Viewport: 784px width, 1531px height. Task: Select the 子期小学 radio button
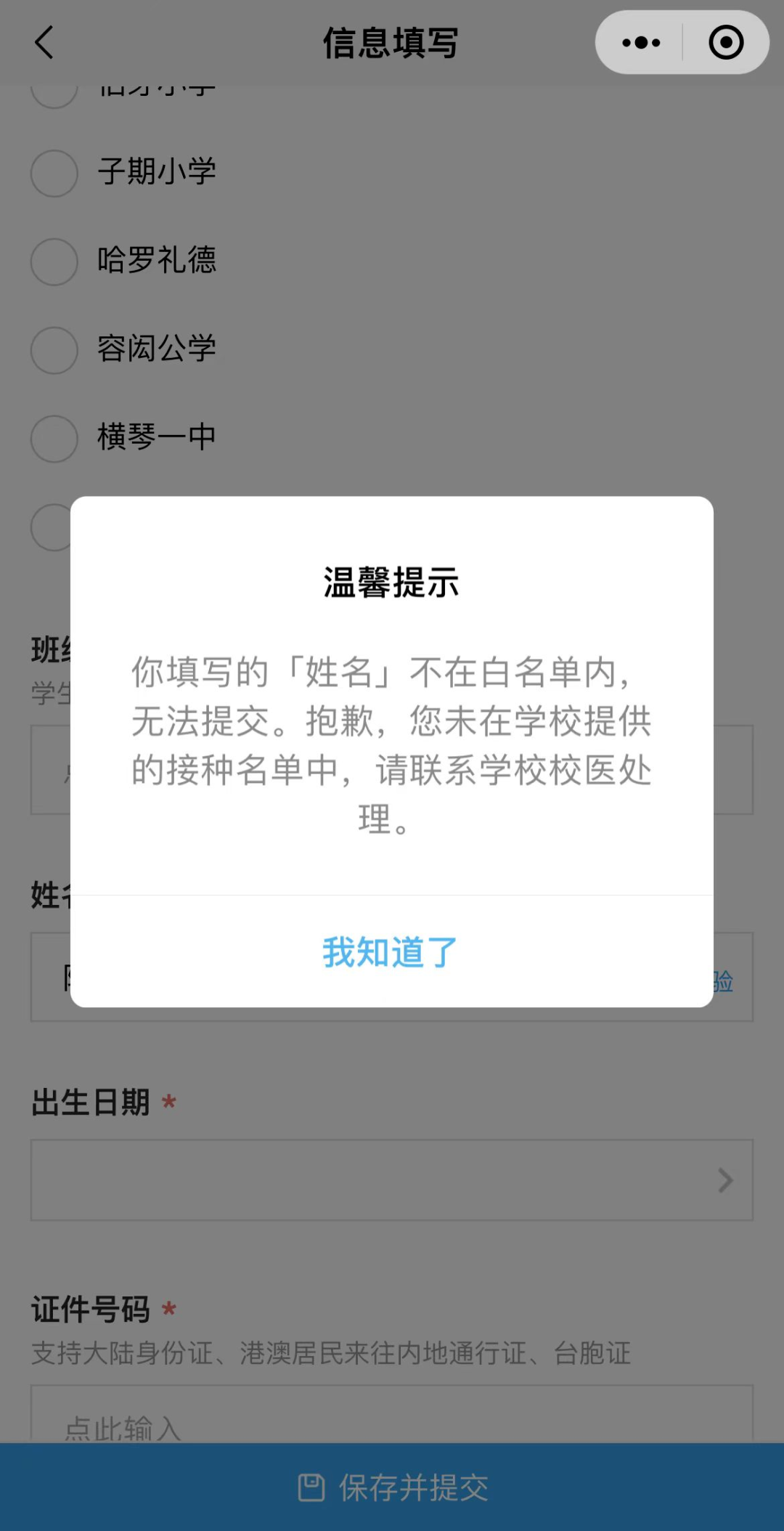coord(54,174)
